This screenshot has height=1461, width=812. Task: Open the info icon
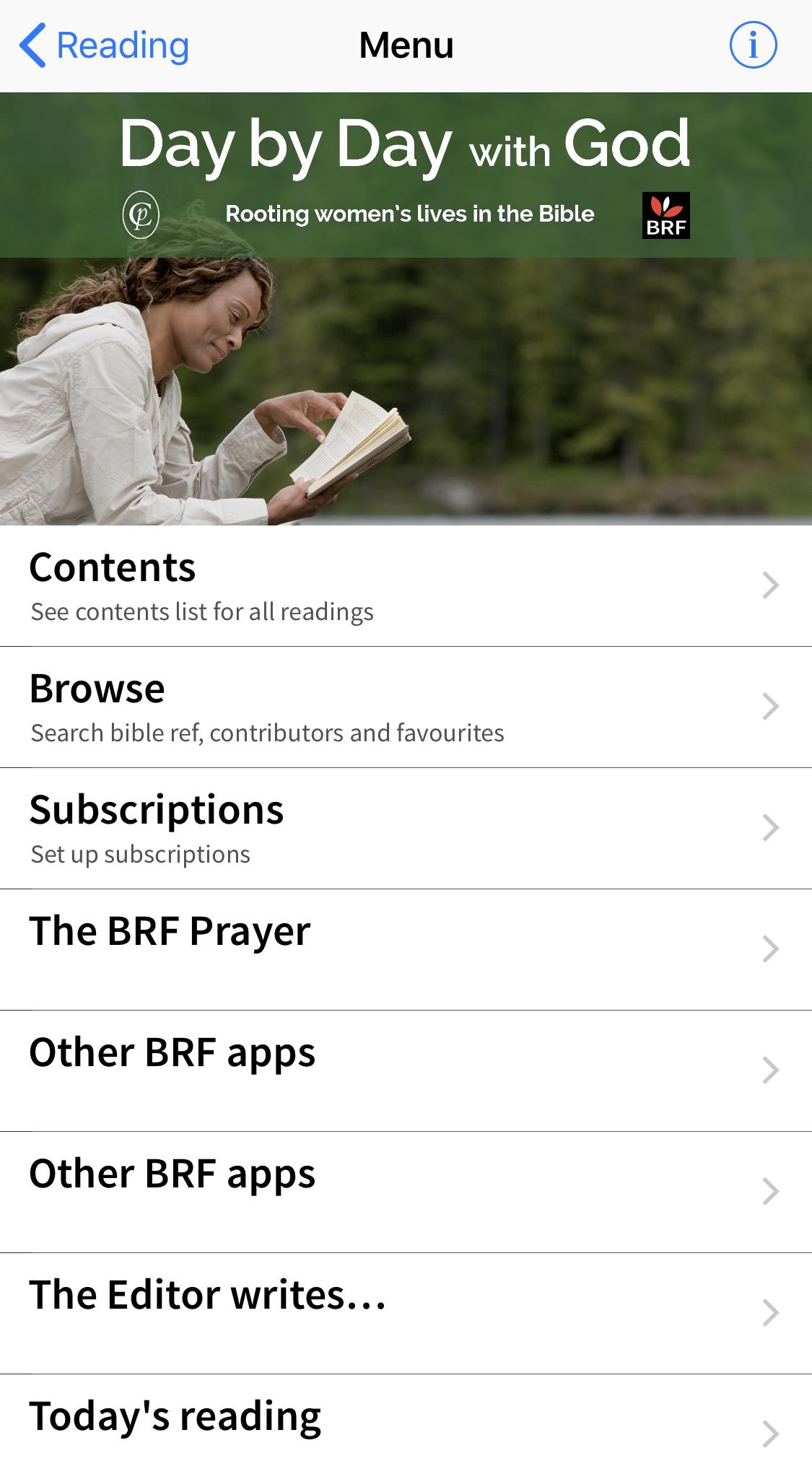pos(752,45)
